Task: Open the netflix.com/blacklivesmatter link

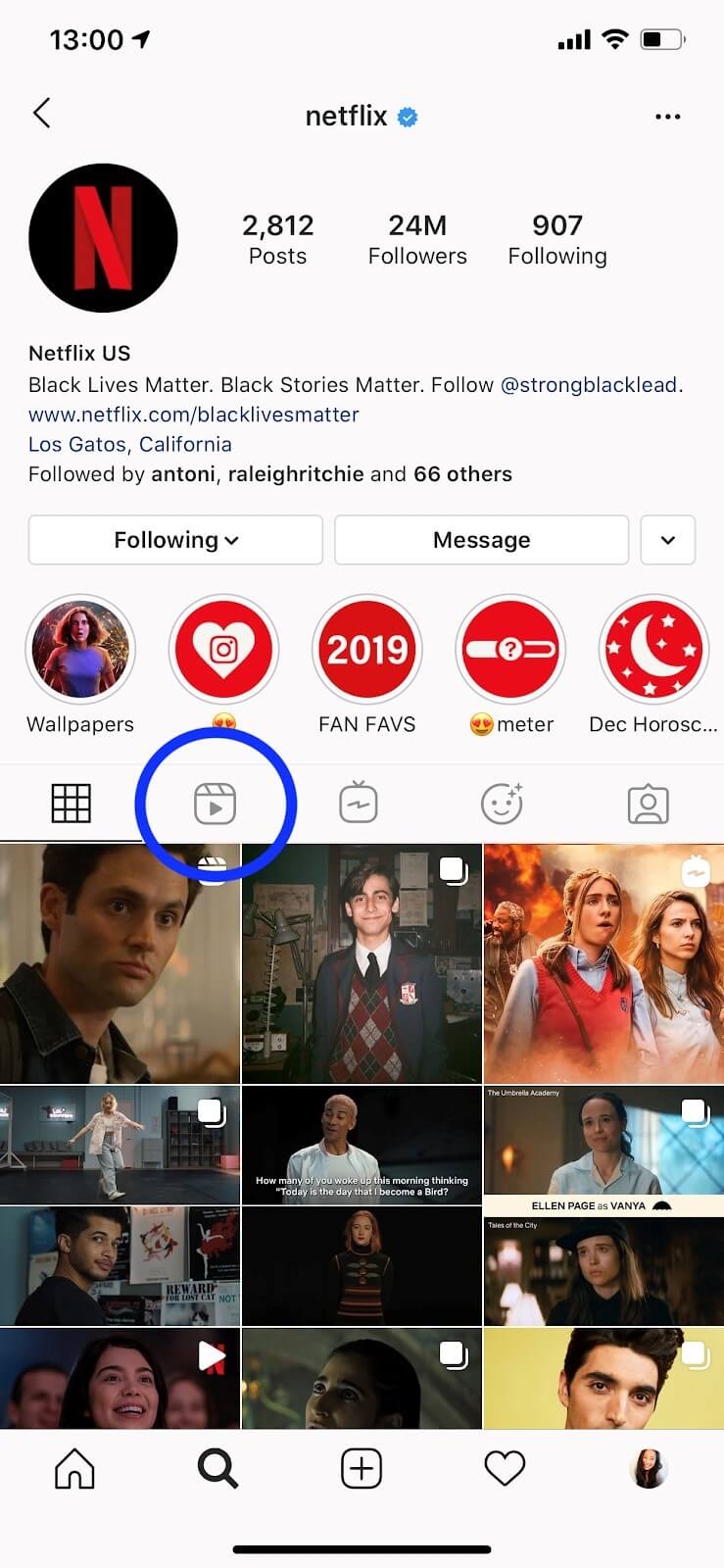Action: [194, 415]
